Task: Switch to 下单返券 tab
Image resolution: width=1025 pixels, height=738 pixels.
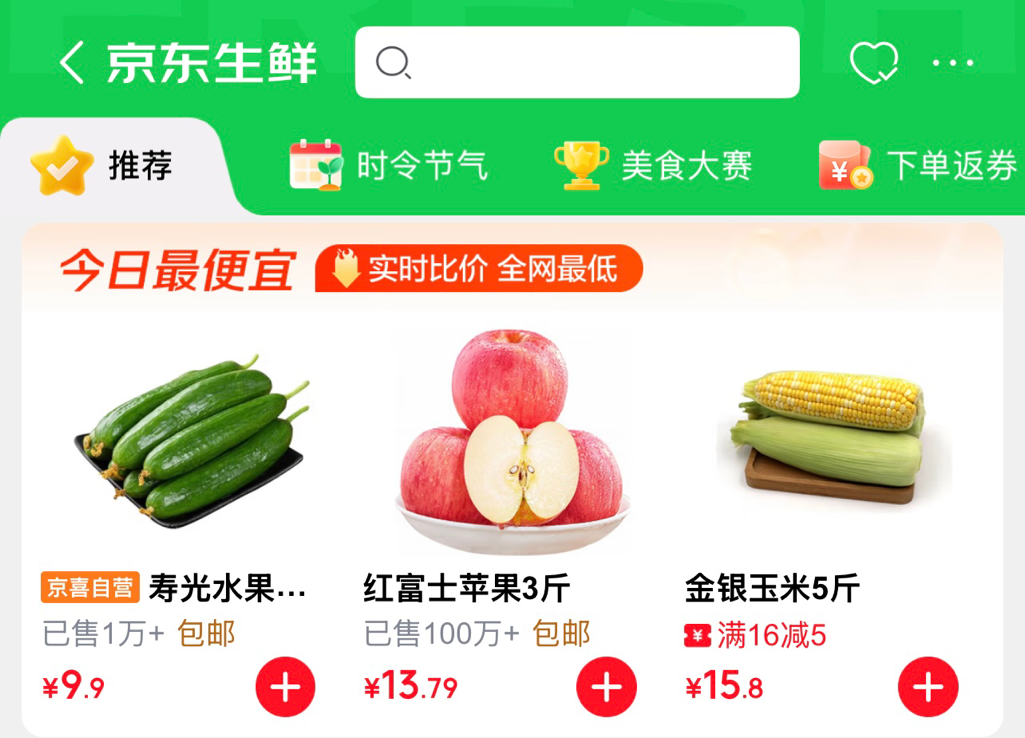Action: click(x=917, y=165)
